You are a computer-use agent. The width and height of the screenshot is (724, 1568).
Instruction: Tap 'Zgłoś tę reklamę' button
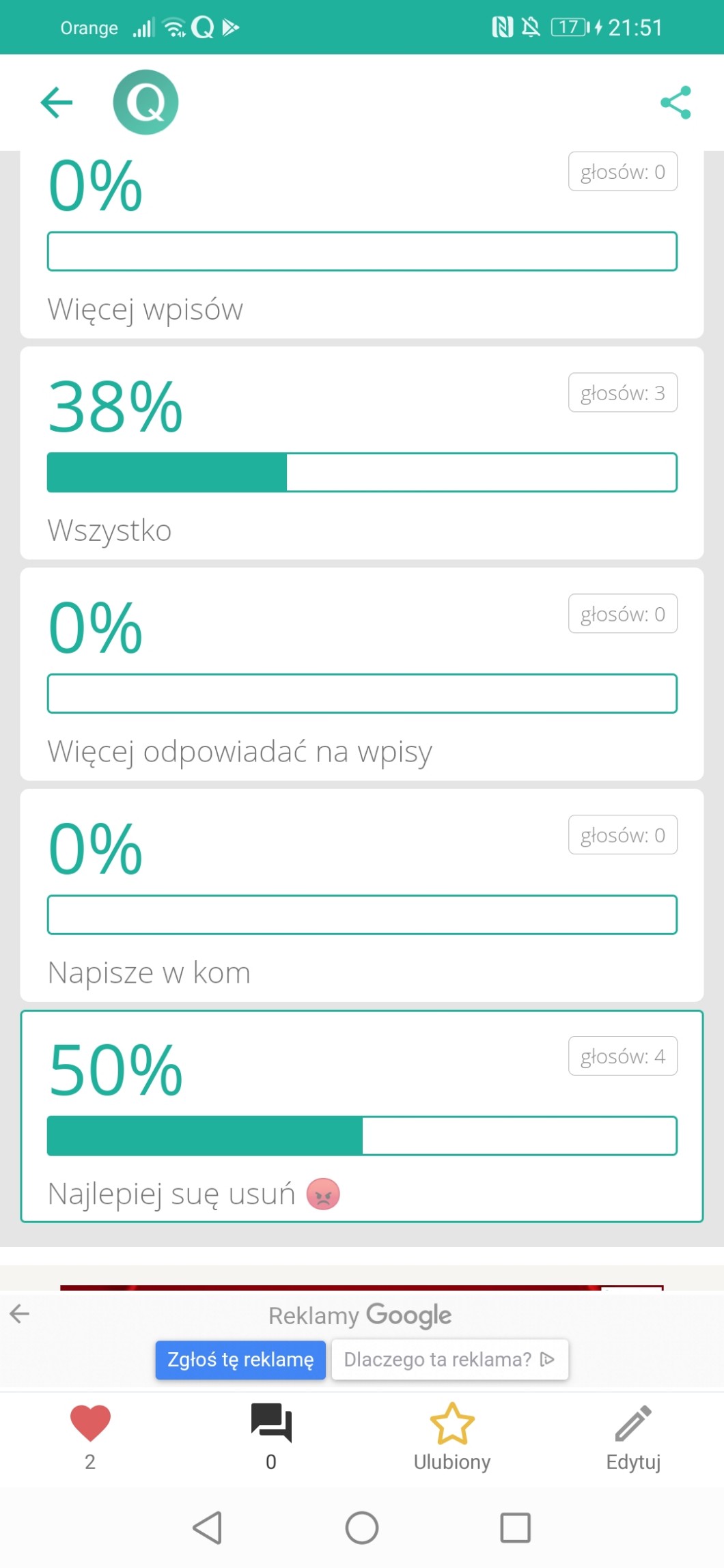pyautogui.click(x=240, y=1360)
